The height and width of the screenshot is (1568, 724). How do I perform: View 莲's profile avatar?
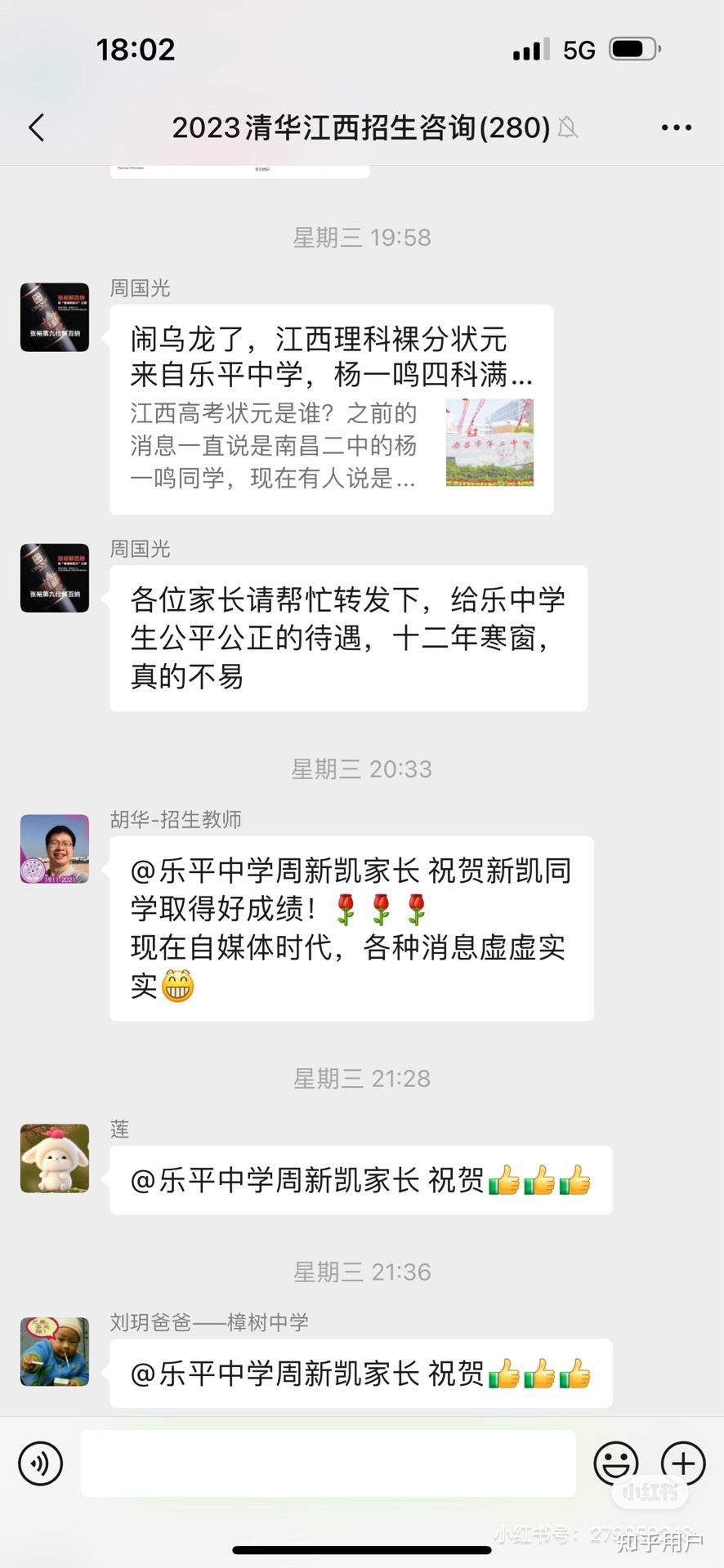55,1158
